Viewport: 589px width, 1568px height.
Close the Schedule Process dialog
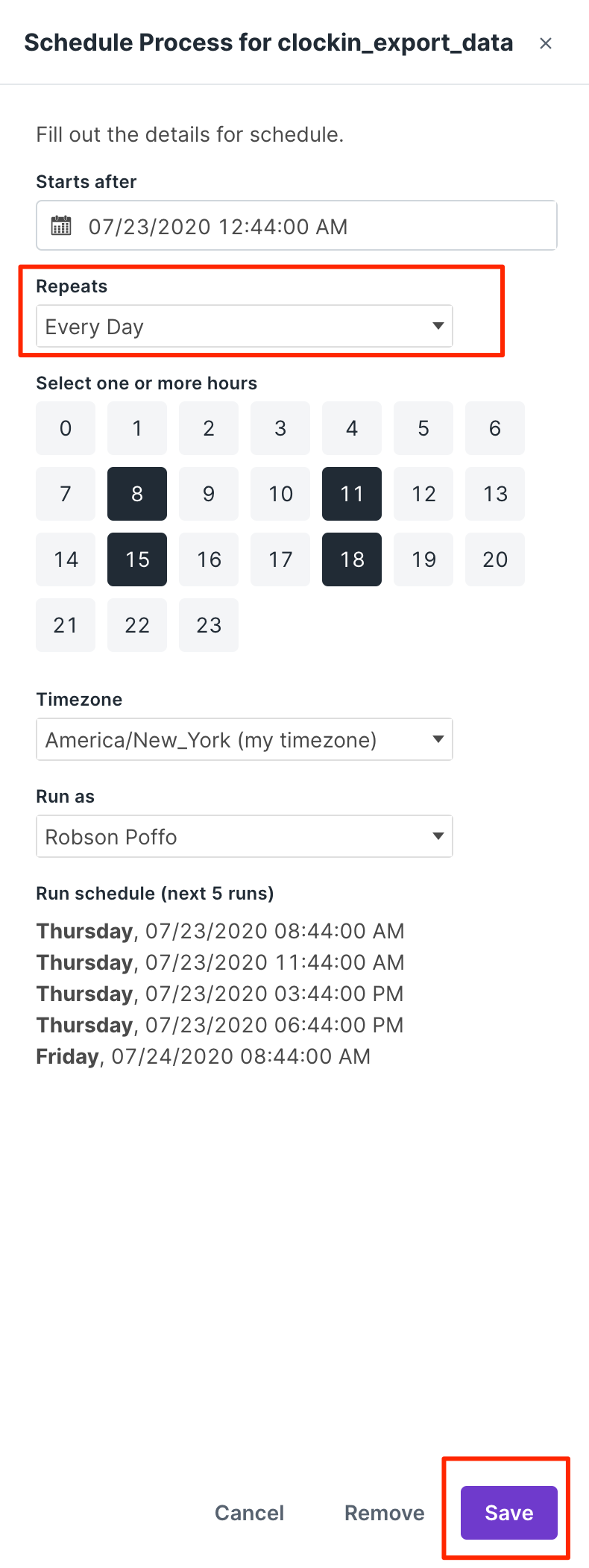(x=546, y=43)
